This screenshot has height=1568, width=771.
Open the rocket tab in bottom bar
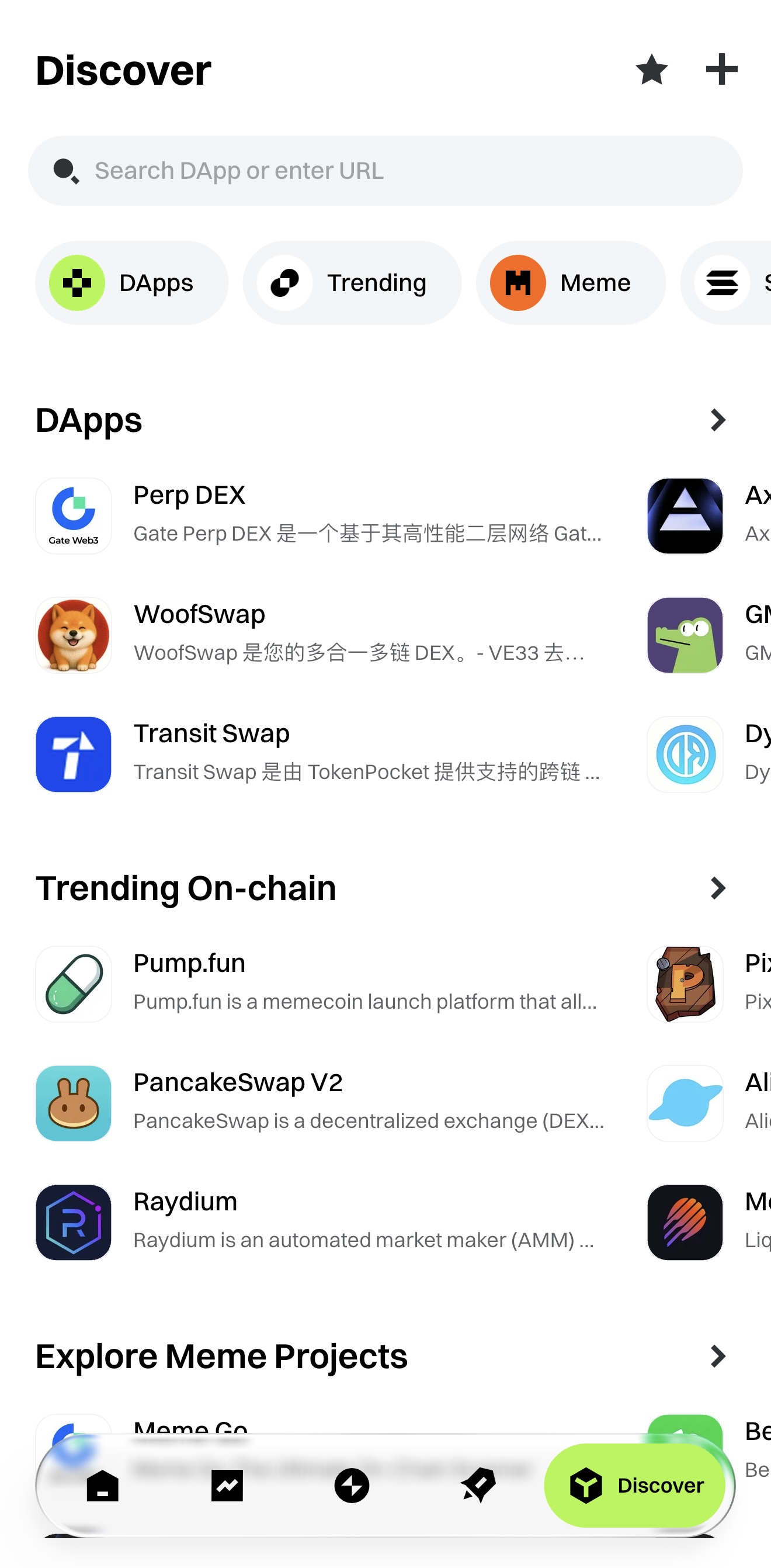(x=478, y=1485)
